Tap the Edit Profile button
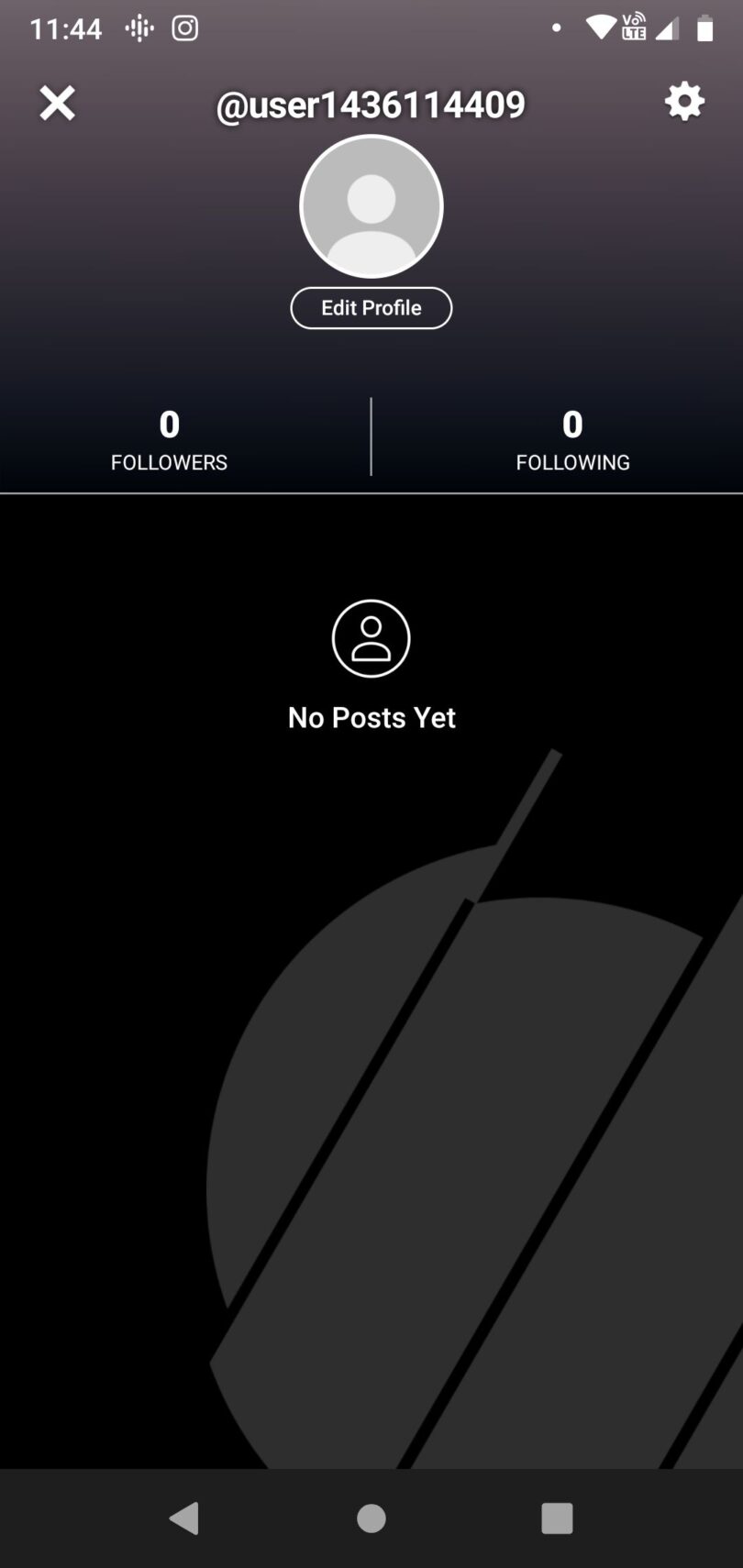Screen dimensions: 743x1568 pos(371,308)
